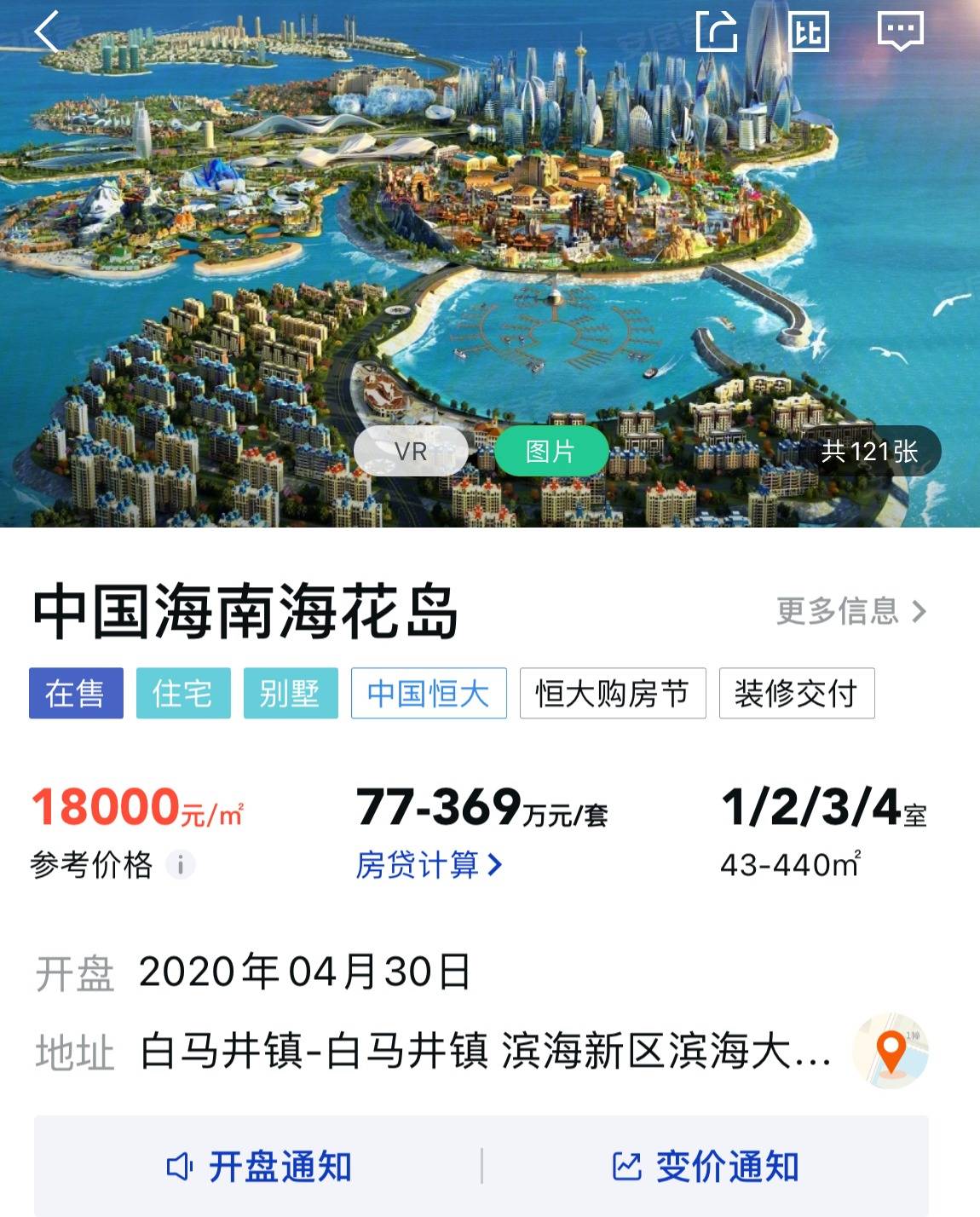Tap the 中国恒大 tag
Viewport: 980px width, 1217px height.
pos(429,693)
